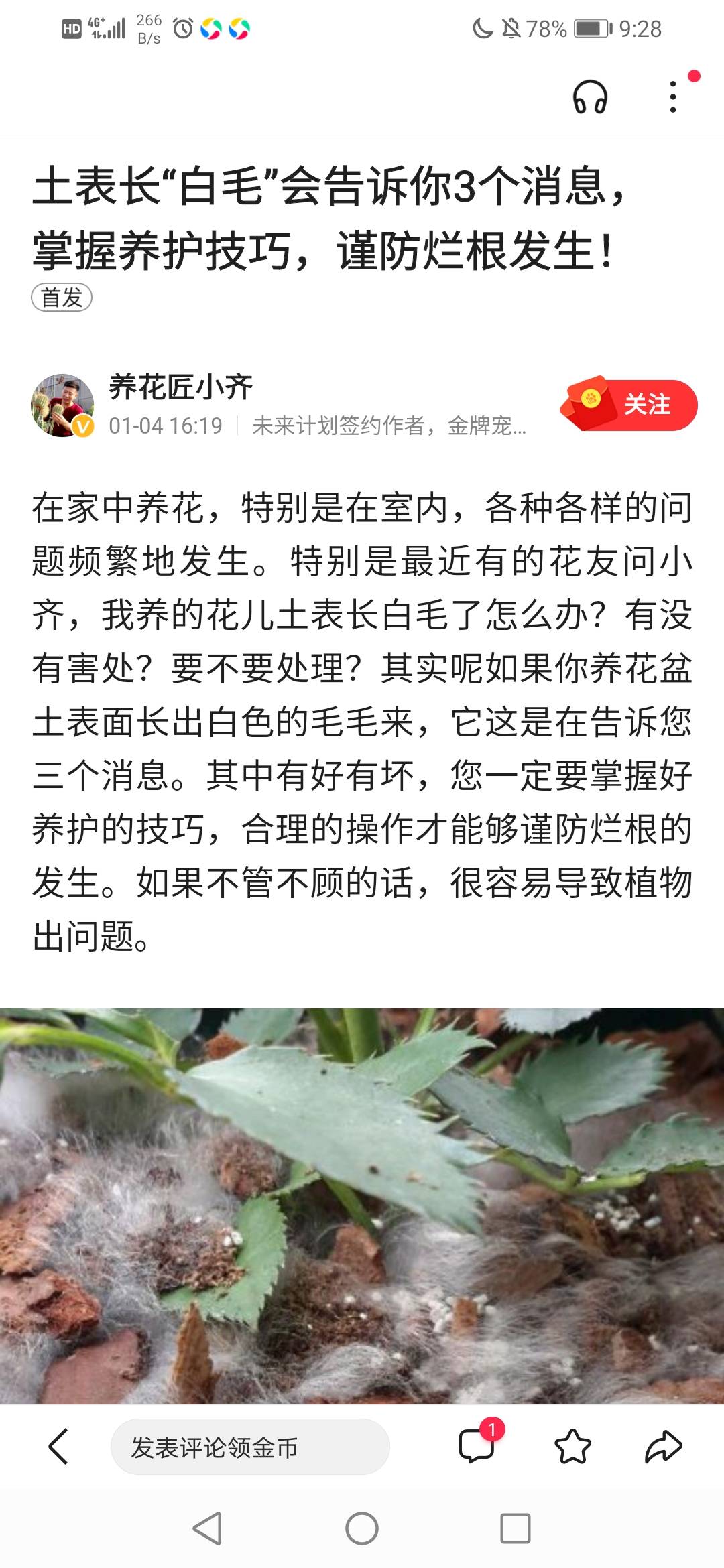
Task: Open the moldy soil photo
Action: click(x=362, y=1205)
